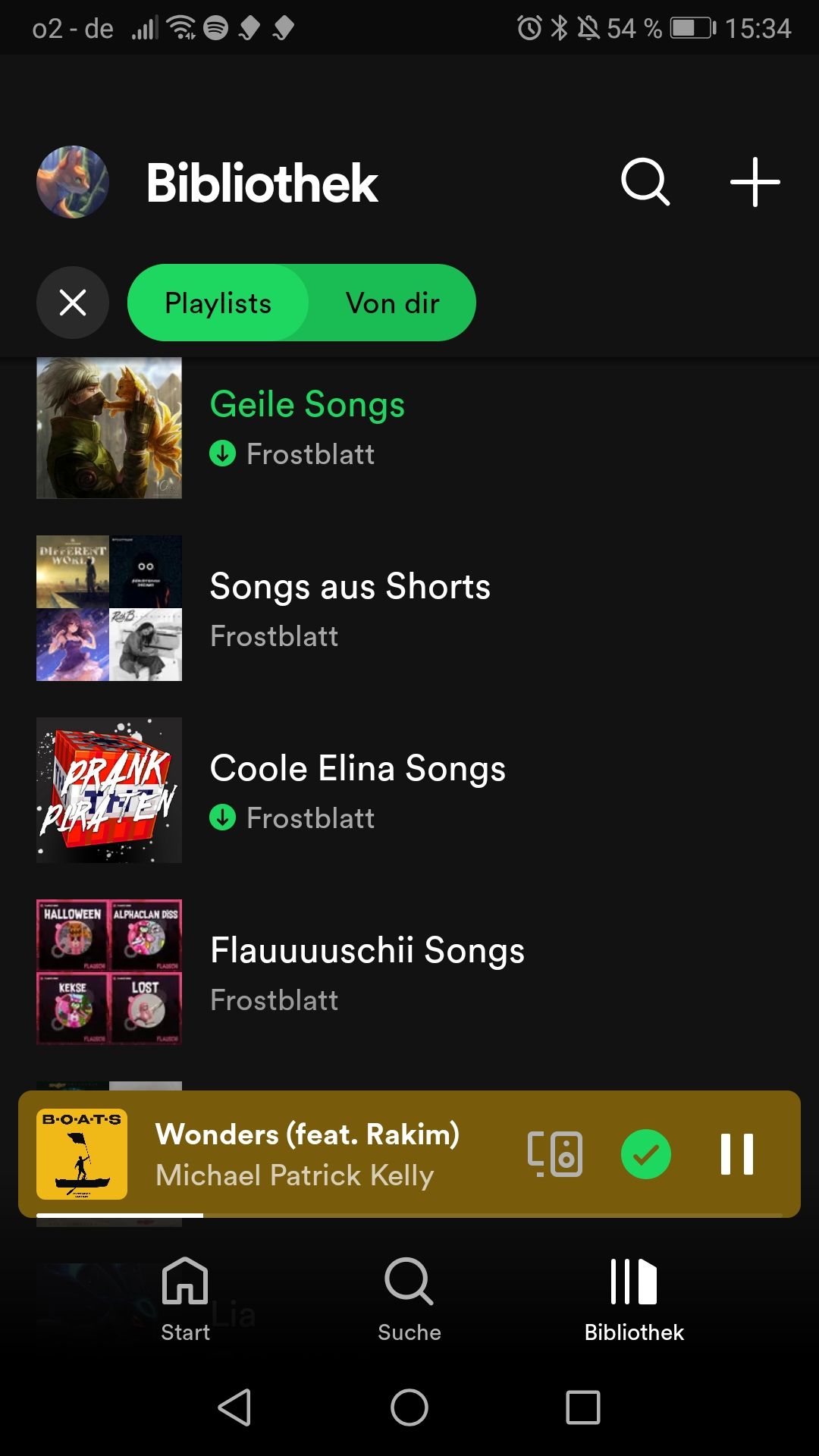Open the Coole Elina Songs playlist

pos(357,790)
